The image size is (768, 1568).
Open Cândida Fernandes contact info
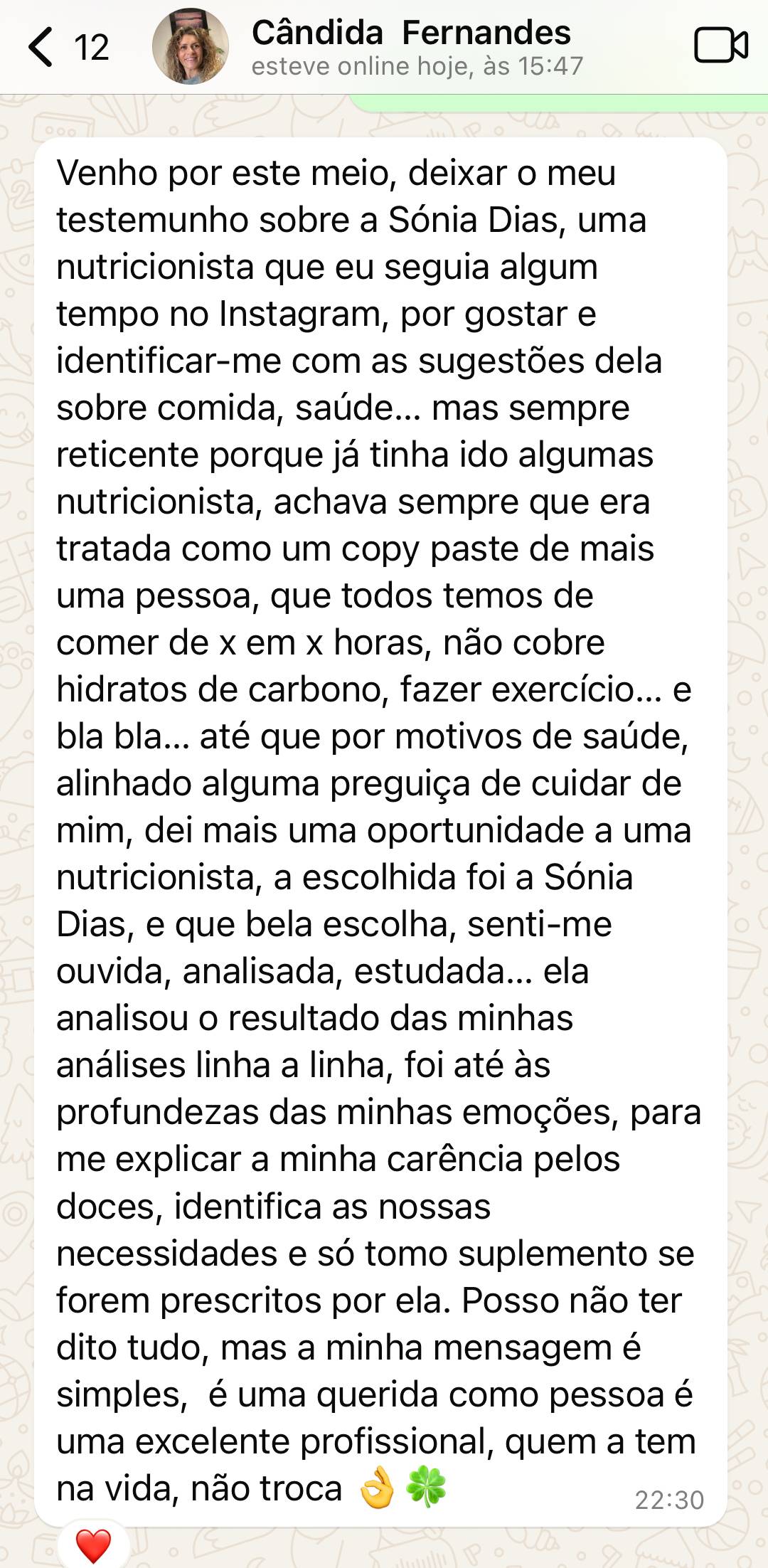412,47
